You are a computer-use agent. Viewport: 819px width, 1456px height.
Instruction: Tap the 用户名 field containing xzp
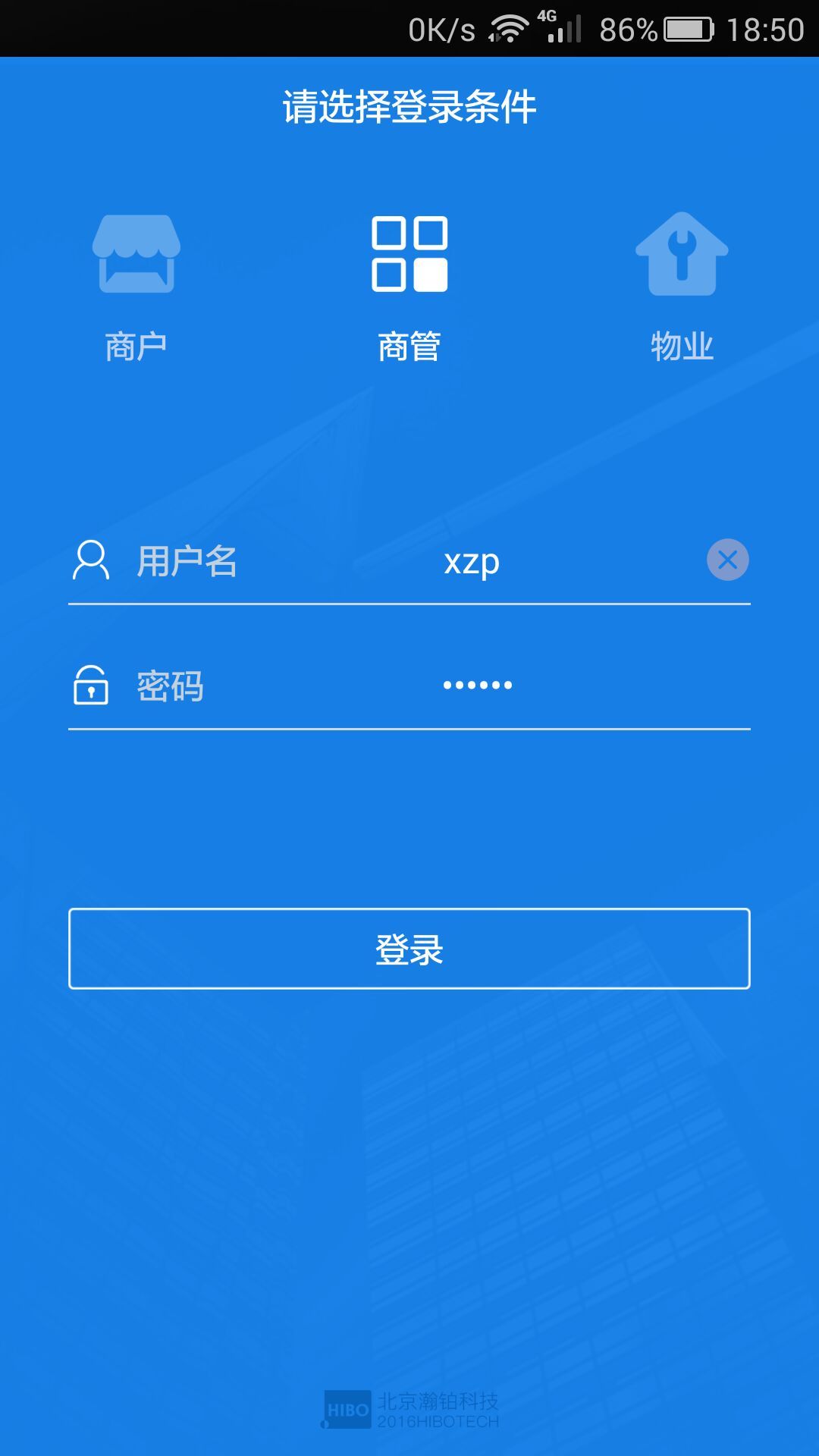[x=409, y=561]
